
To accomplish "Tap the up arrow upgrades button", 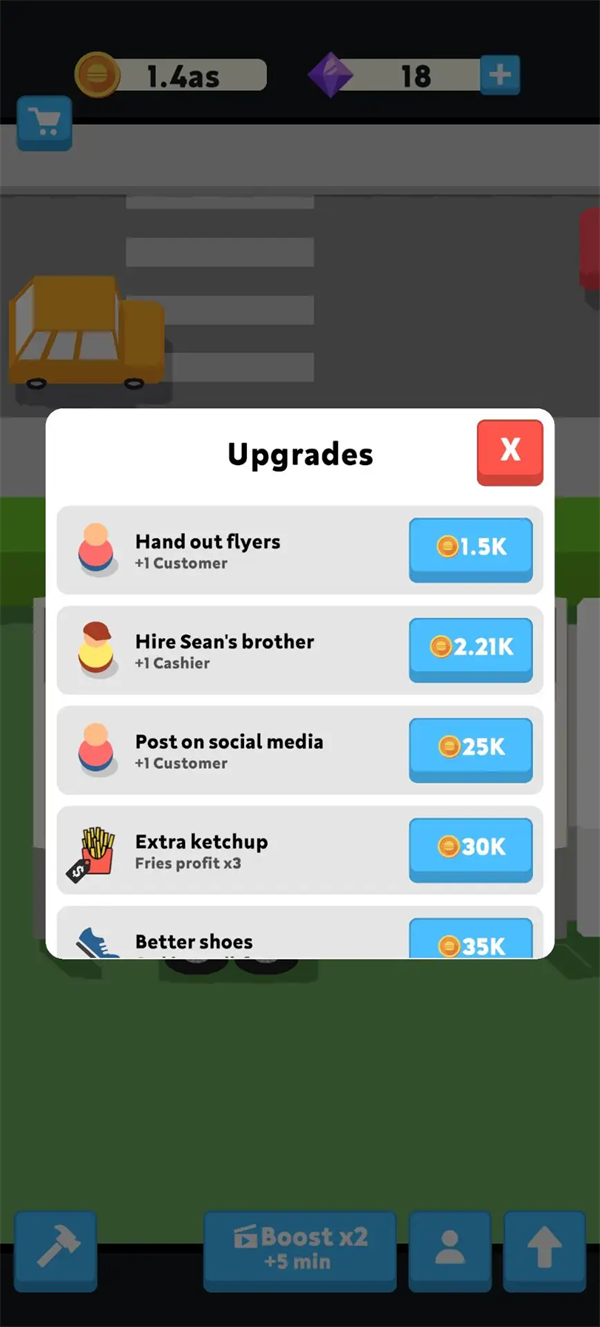I will pos(544,1248).
